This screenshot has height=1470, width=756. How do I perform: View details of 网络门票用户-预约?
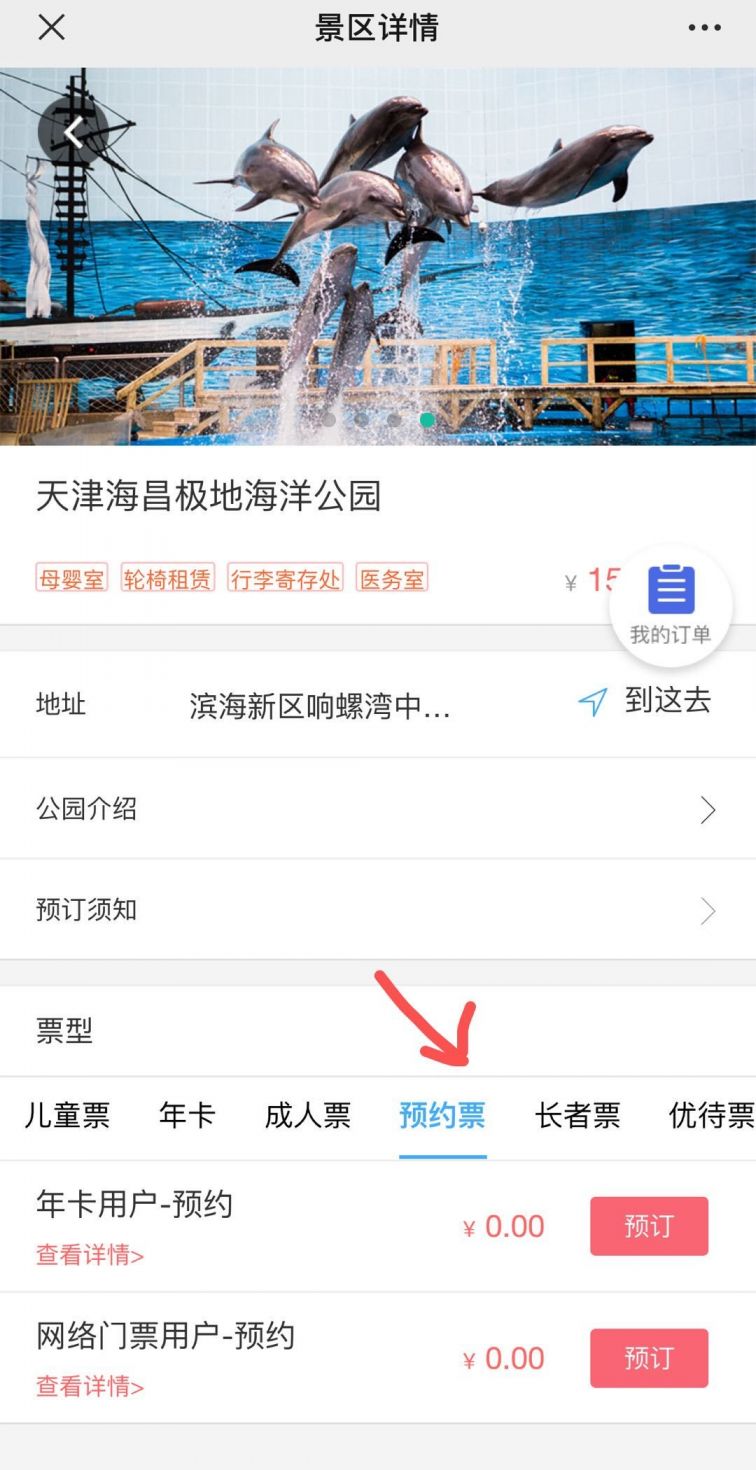(x=90, y=1387)
